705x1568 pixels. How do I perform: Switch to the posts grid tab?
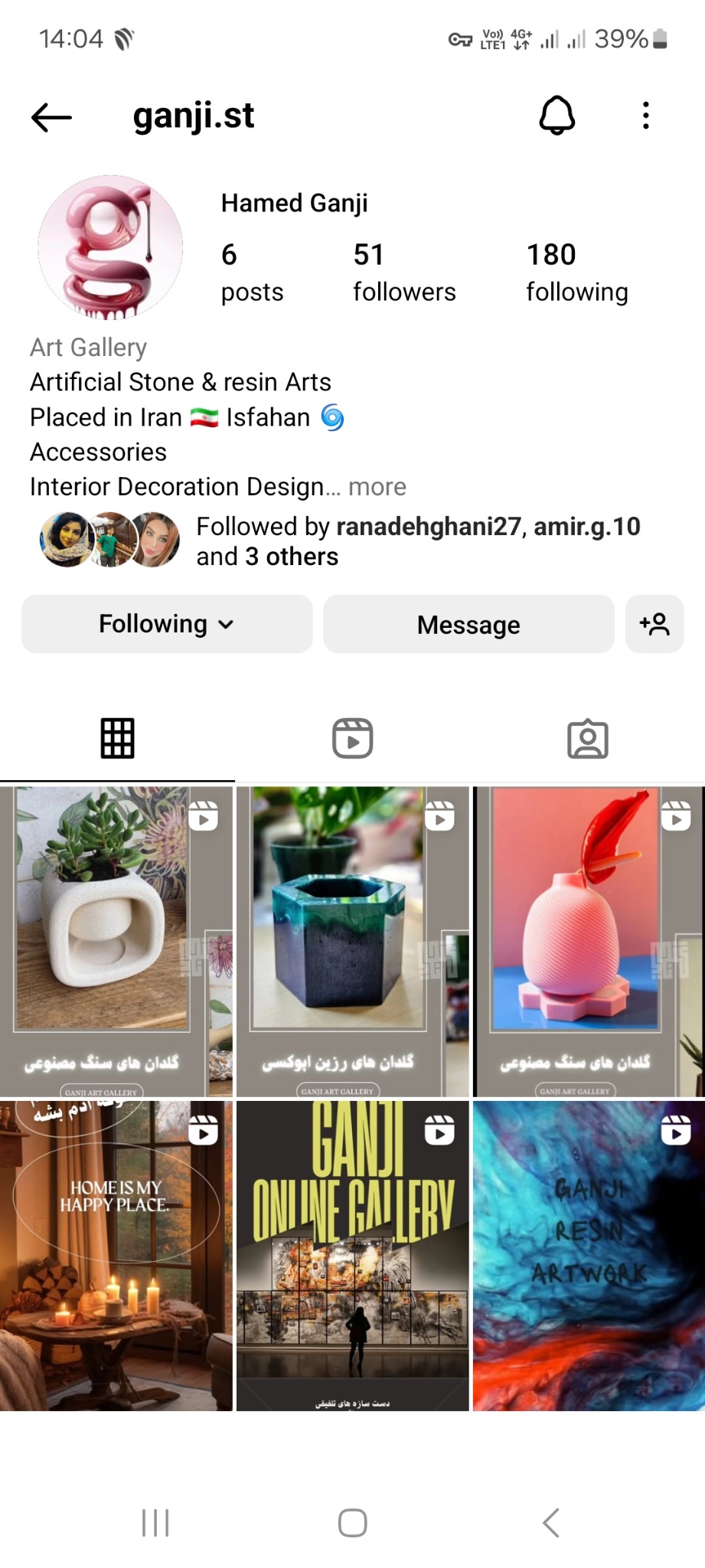(117, 739)
